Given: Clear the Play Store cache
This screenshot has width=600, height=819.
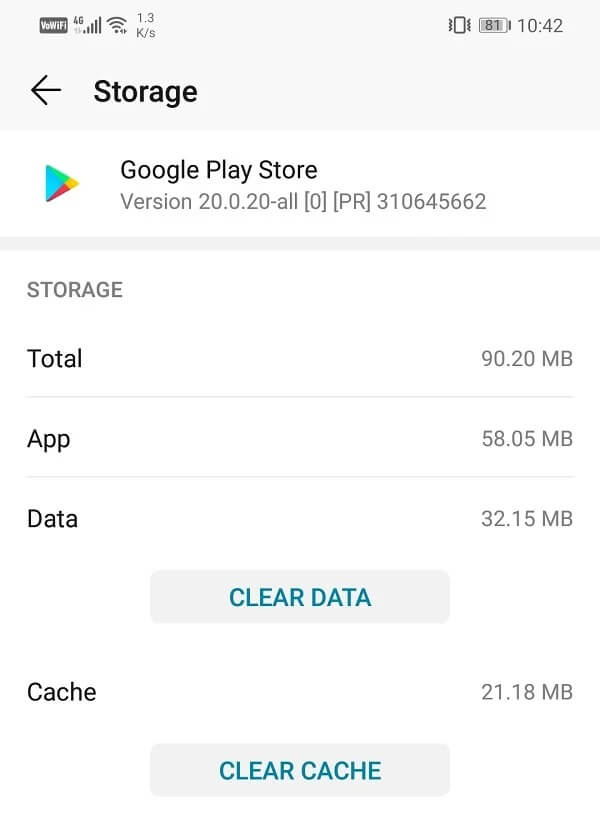Looking at the screenshot, I should (300, 770).
